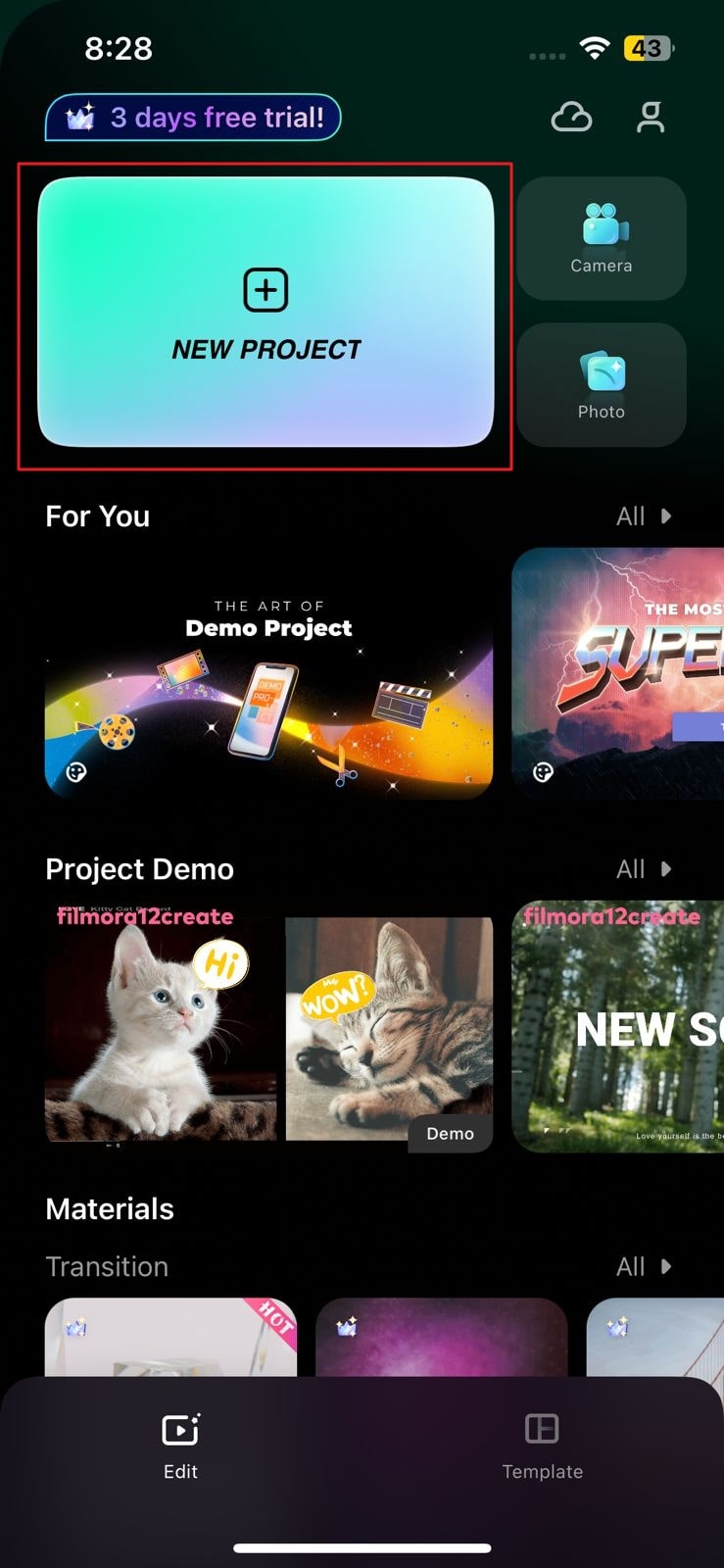Open the Demo Project card
Image resolution: width=724 pixels, height=1568 pixels.
(268, 673)
